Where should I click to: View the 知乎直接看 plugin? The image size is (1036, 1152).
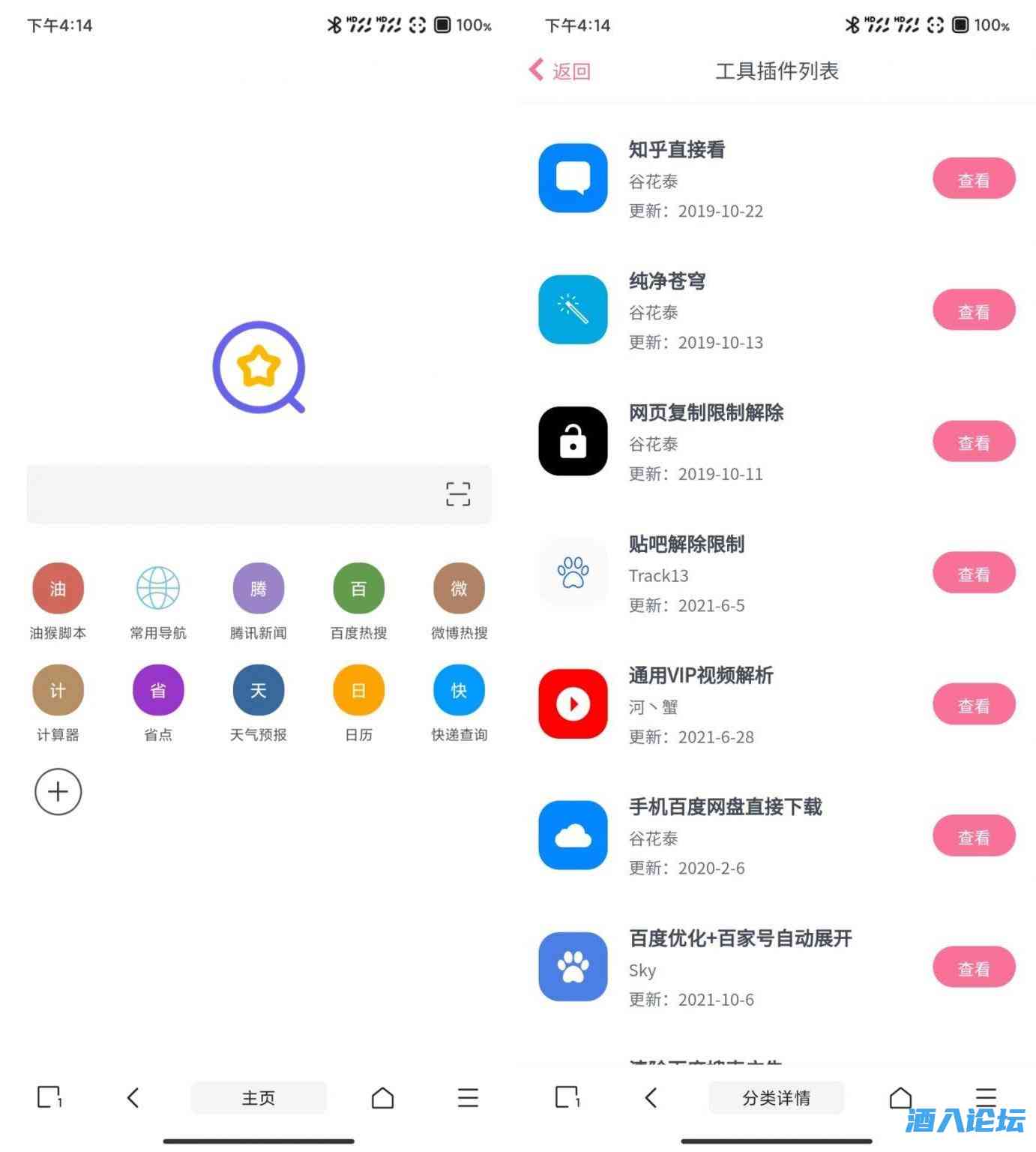coord(974,179)
